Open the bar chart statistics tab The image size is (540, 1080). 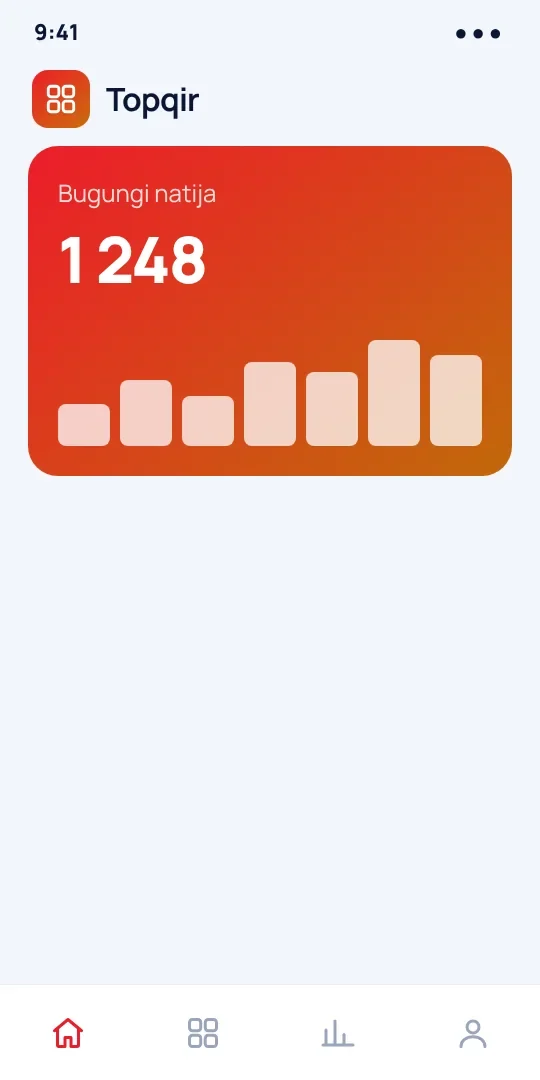pos(338,1033)
